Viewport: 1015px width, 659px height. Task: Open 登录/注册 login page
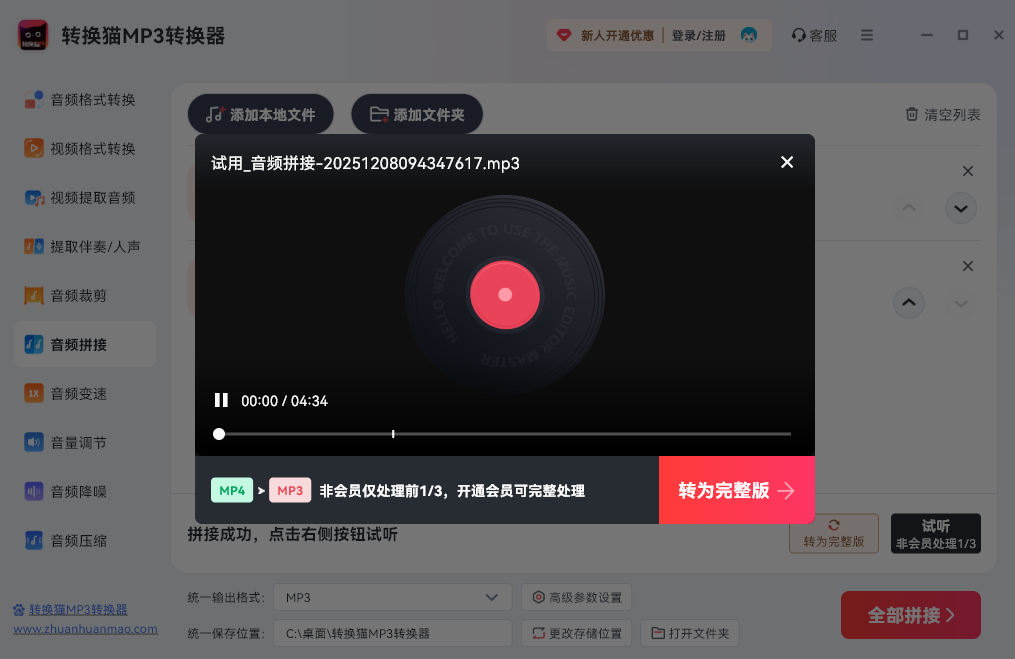click(698, 35)
